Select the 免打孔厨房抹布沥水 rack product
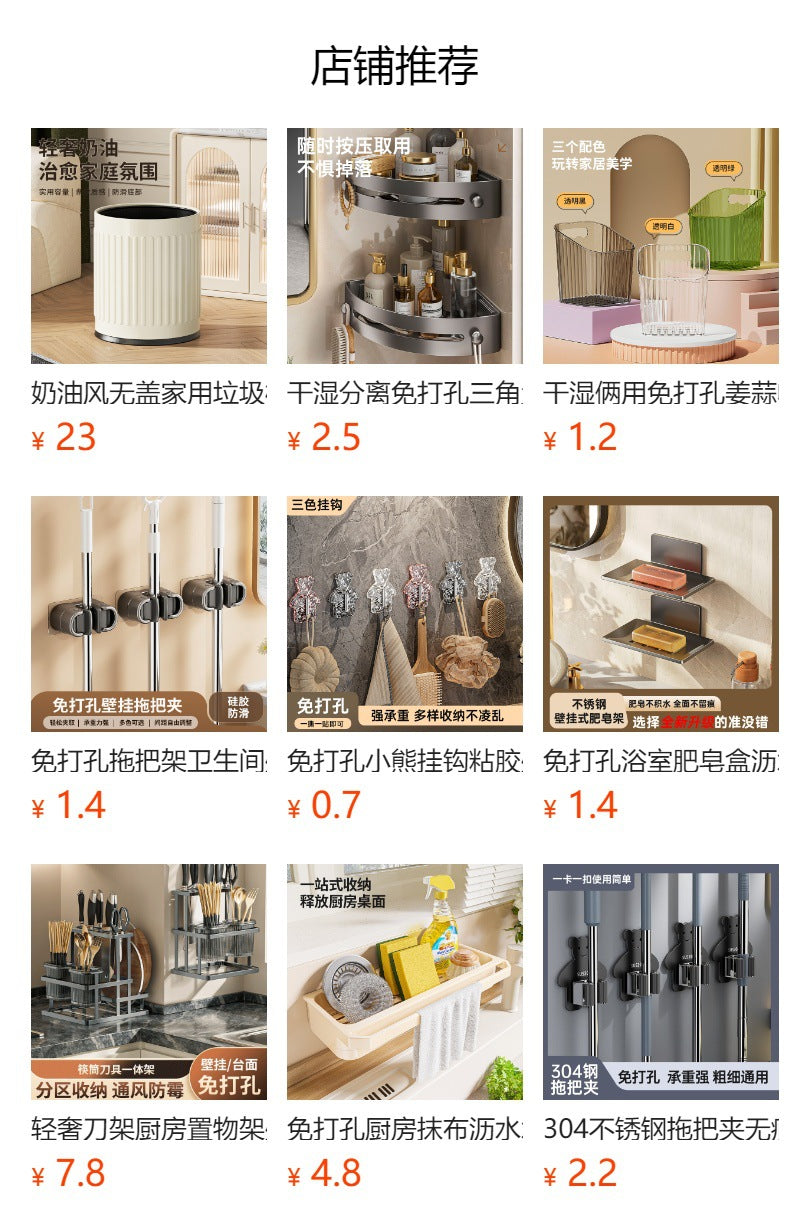 [405, 982]
